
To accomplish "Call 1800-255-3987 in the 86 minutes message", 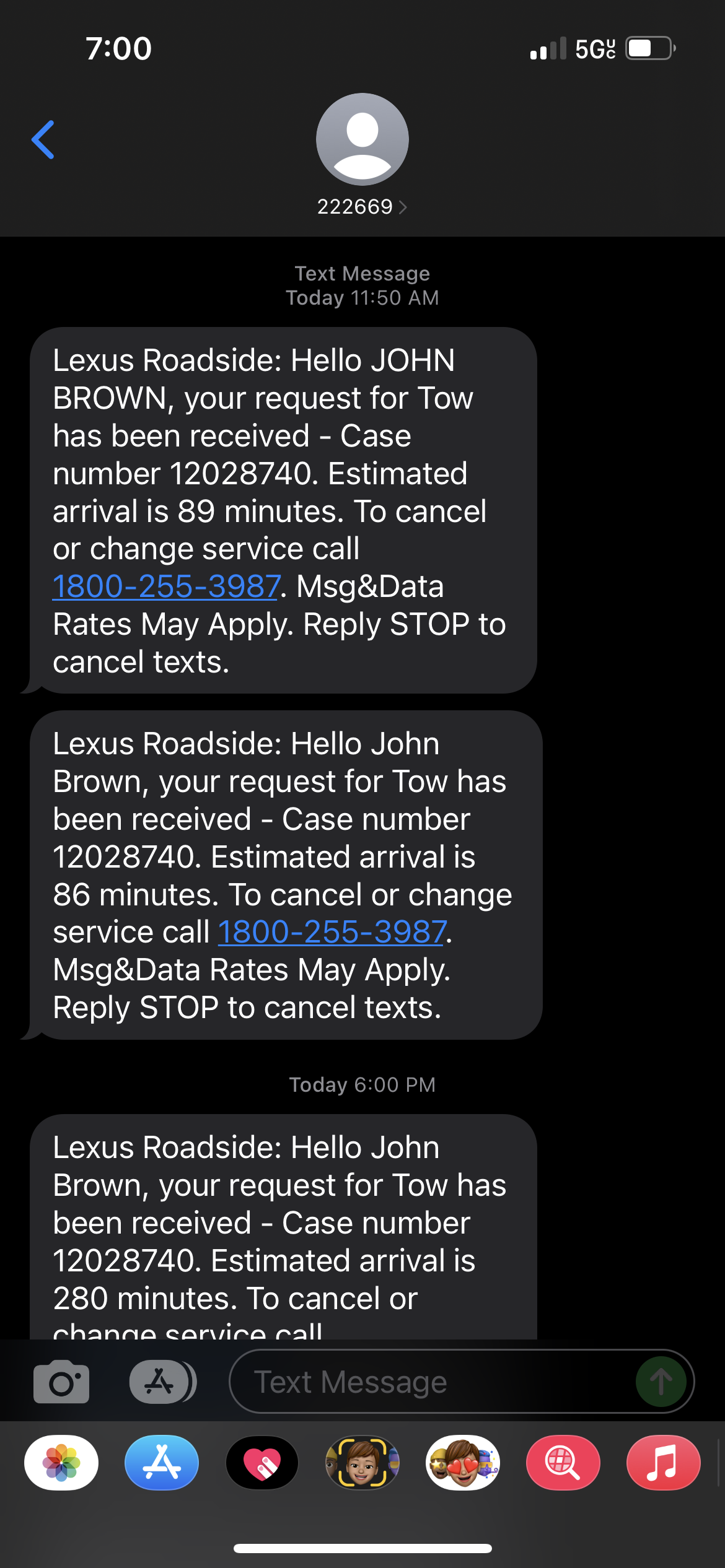I will [x=332, y=932].
